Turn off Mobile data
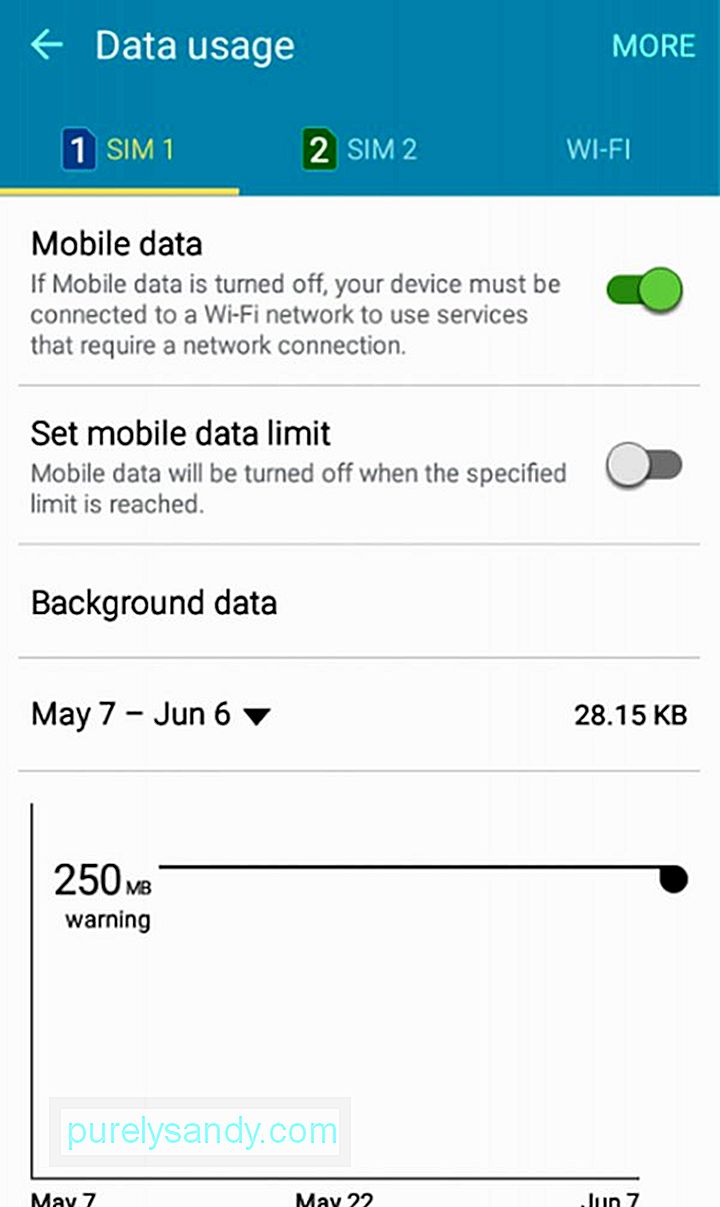 pos(644,291)
